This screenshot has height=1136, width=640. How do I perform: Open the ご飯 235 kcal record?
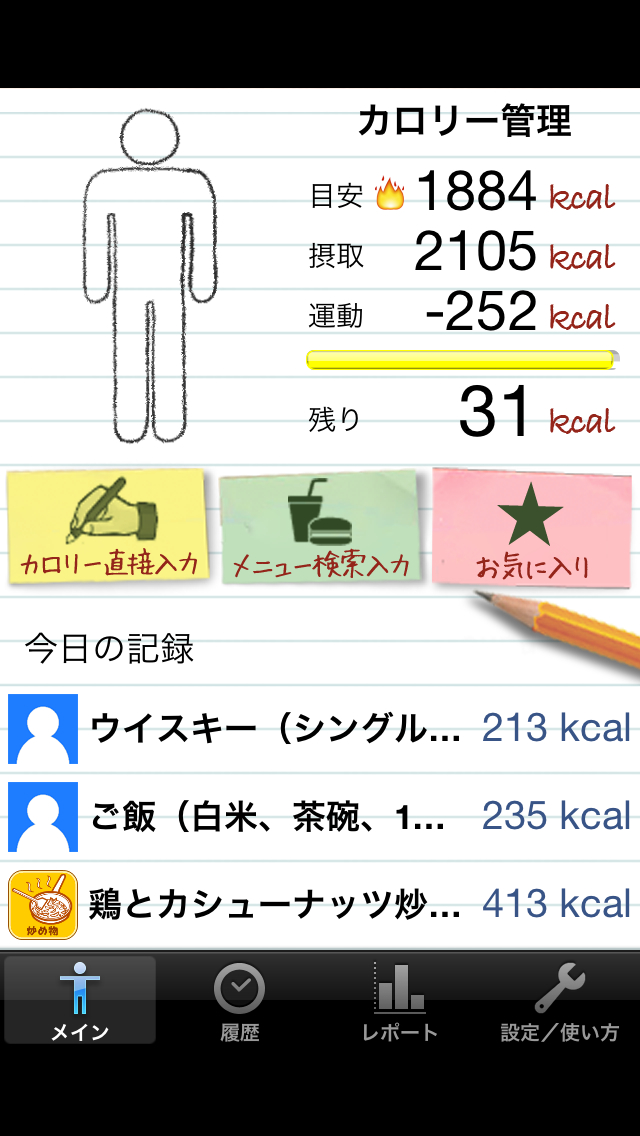tap(320, 816)
